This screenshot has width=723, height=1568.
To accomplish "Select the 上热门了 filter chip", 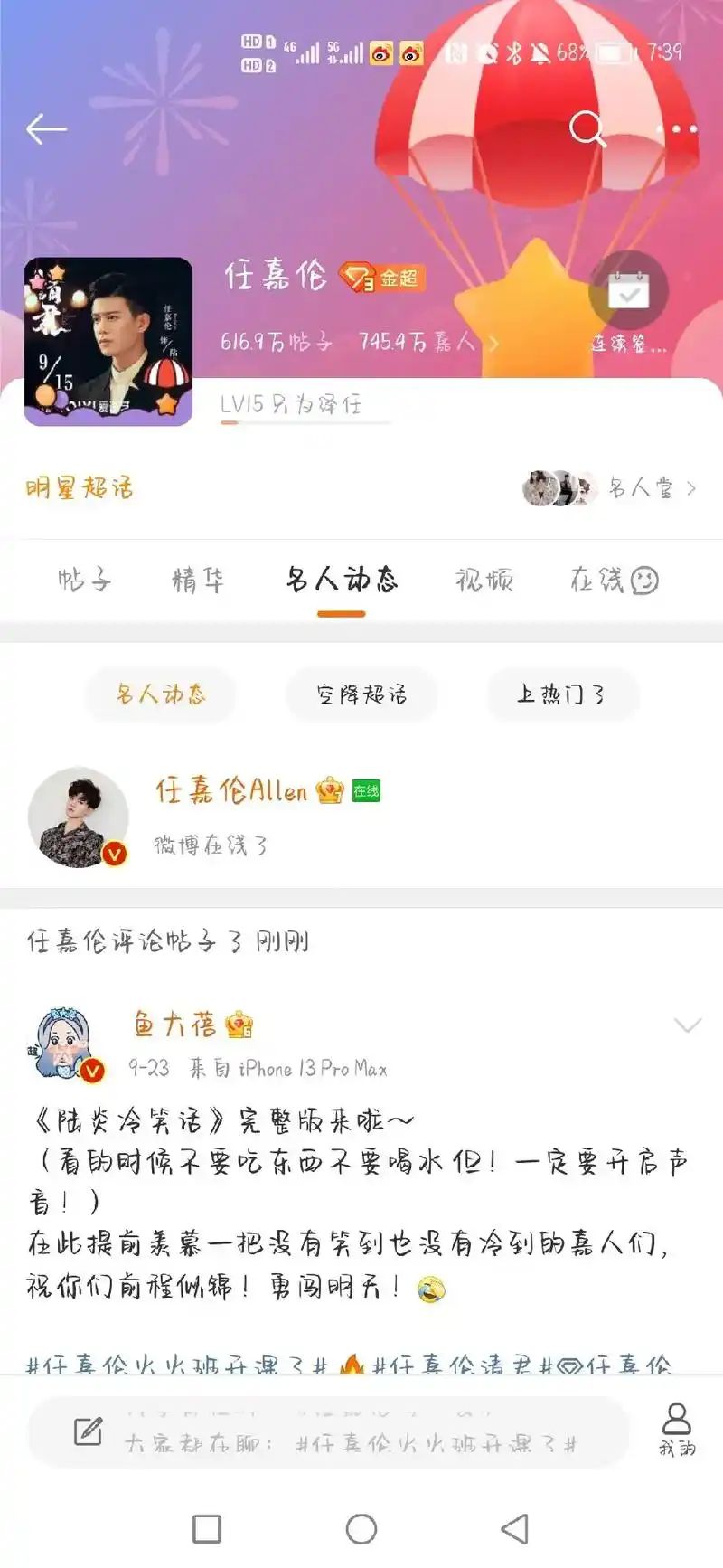I will coord(562,694).
